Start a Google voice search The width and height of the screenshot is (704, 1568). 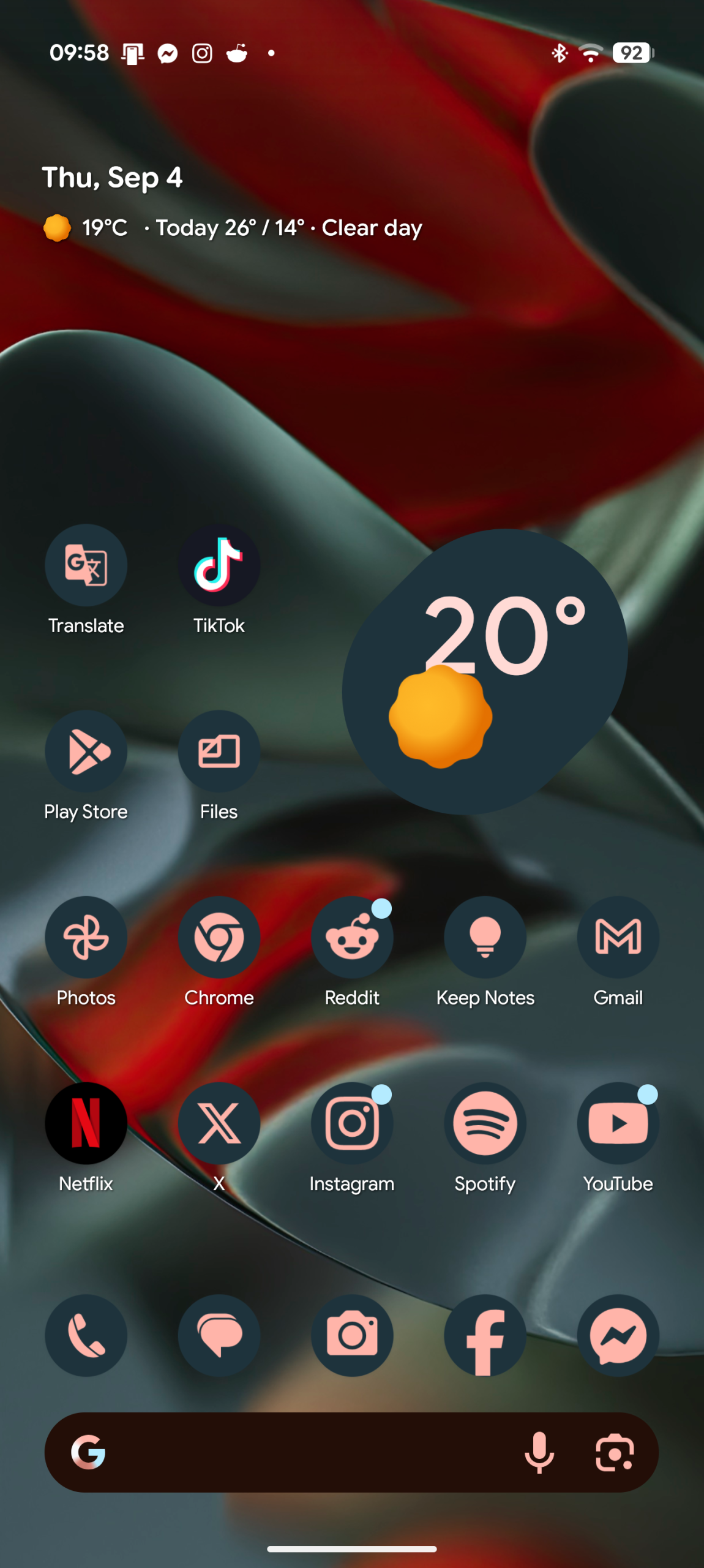tap(539, 1452)
